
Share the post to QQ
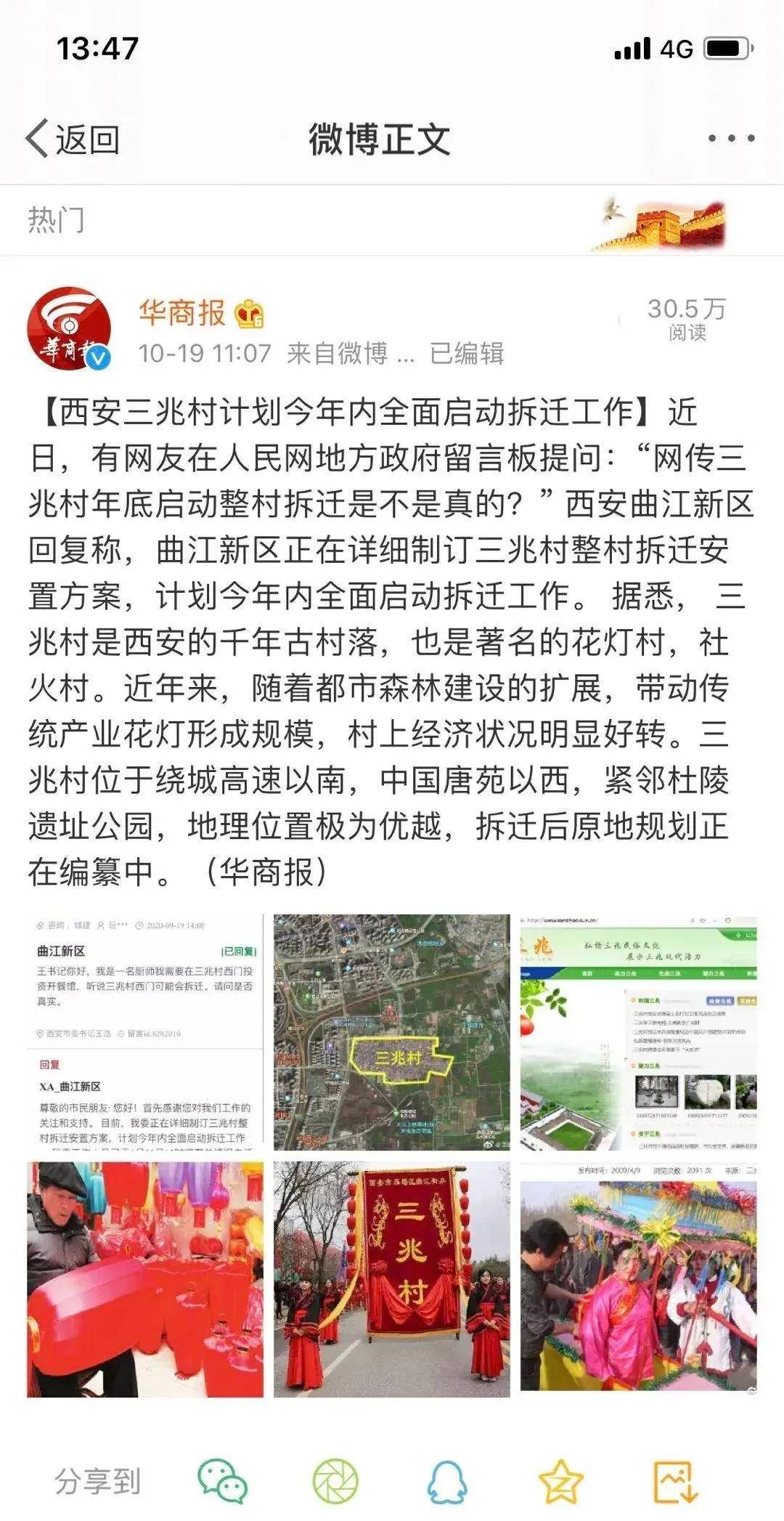click(448, 1480)
